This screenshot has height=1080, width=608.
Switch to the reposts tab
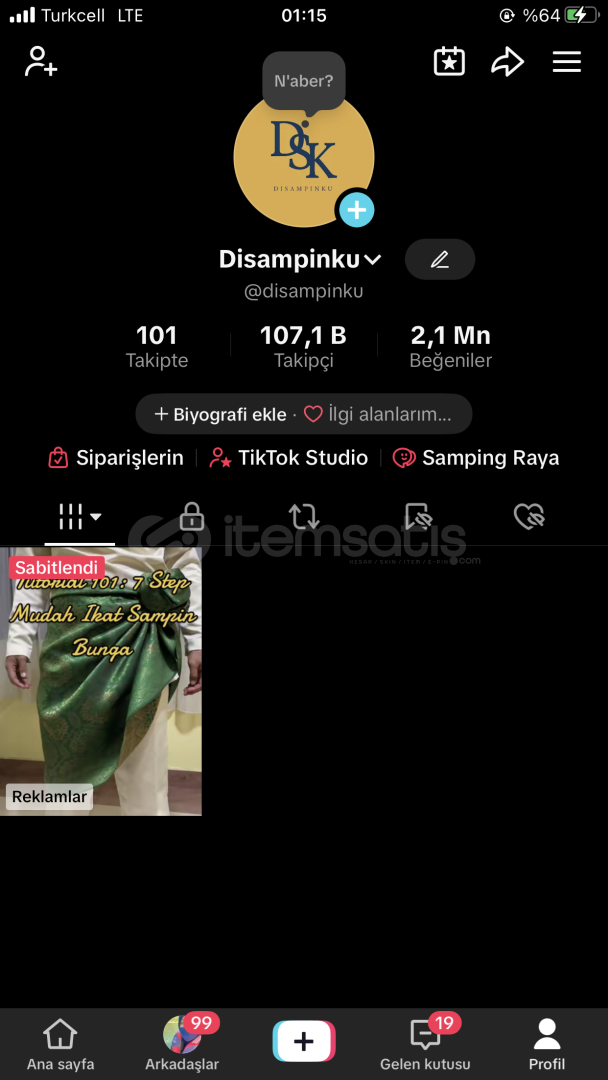(x=304, y=516)
